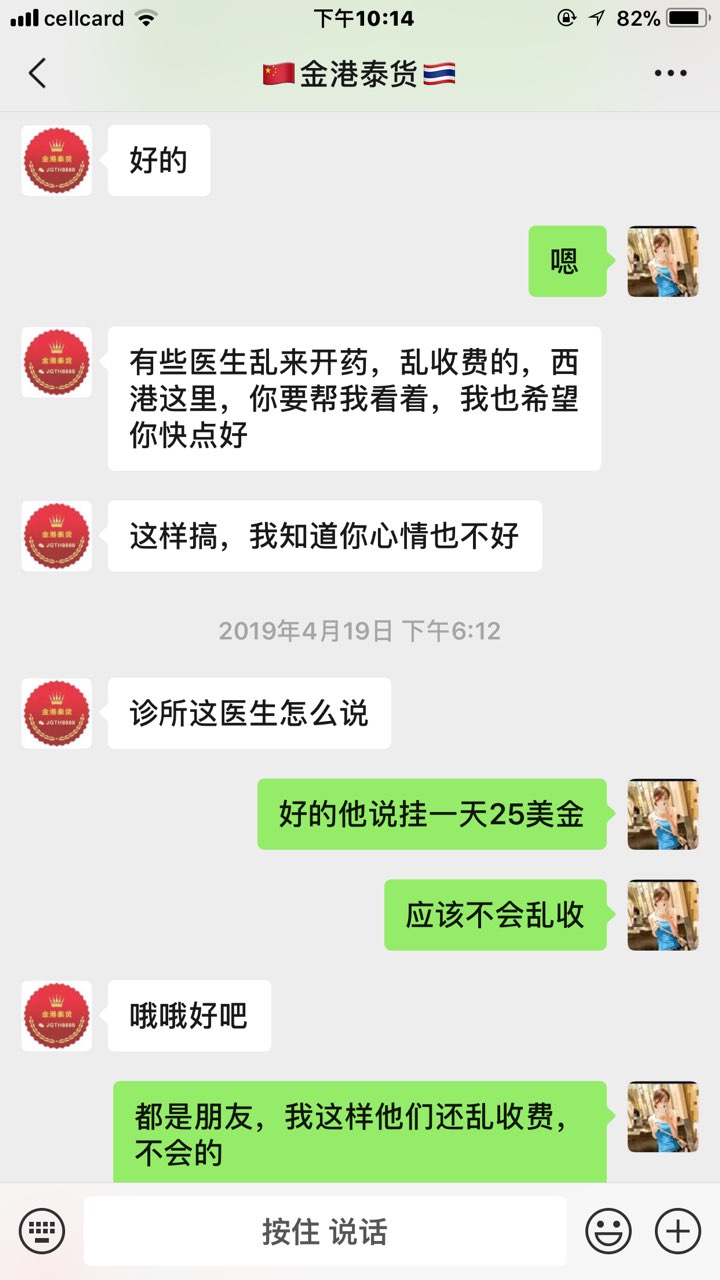Open the plus attachments menu

[x=677, y=1231]
